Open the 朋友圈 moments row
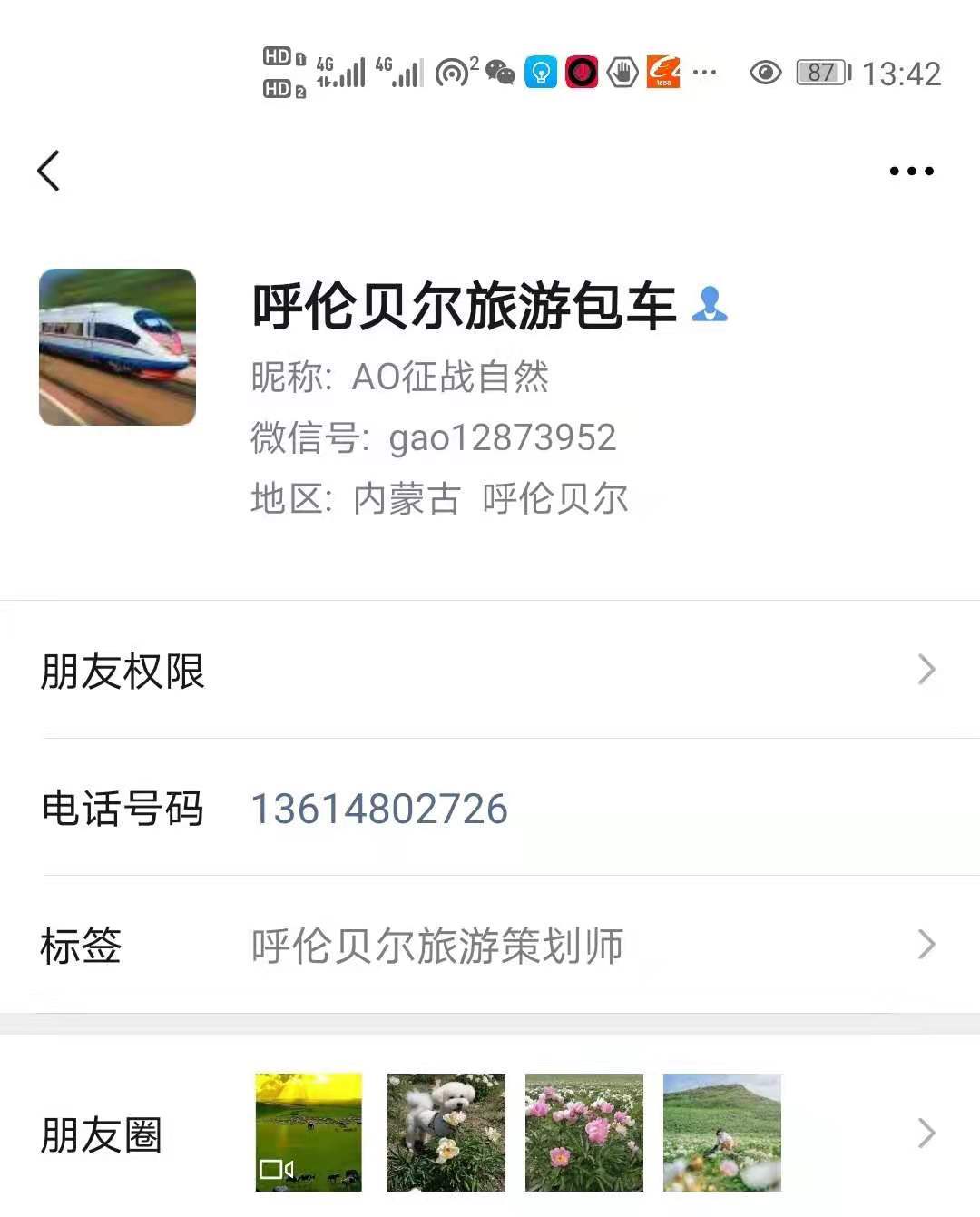Image resolution: width=980 pixels, height=1217 pixels. (490, 1134)
